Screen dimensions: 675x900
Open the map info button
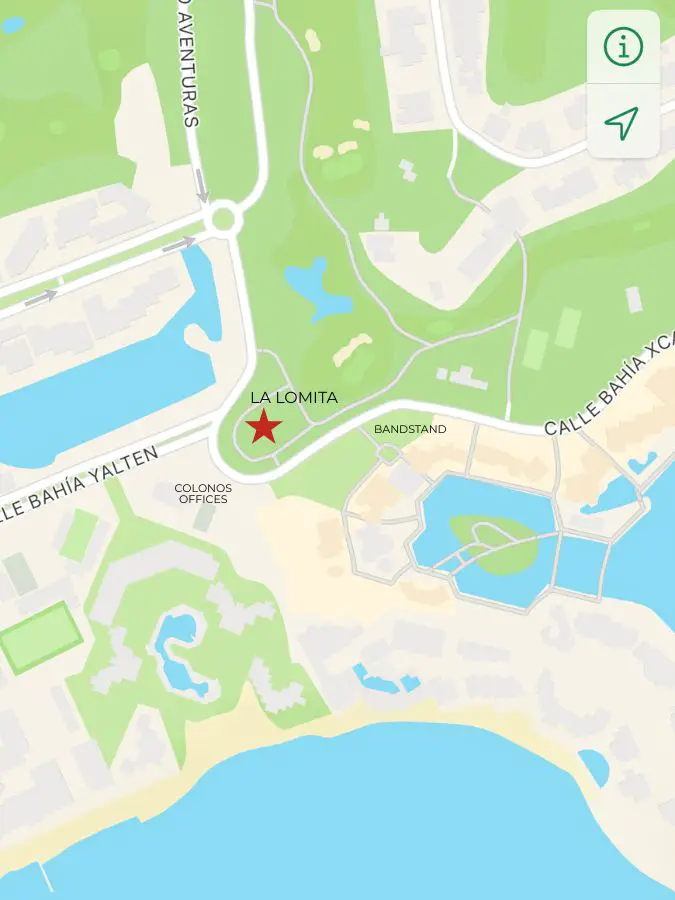tap(623, 47)
